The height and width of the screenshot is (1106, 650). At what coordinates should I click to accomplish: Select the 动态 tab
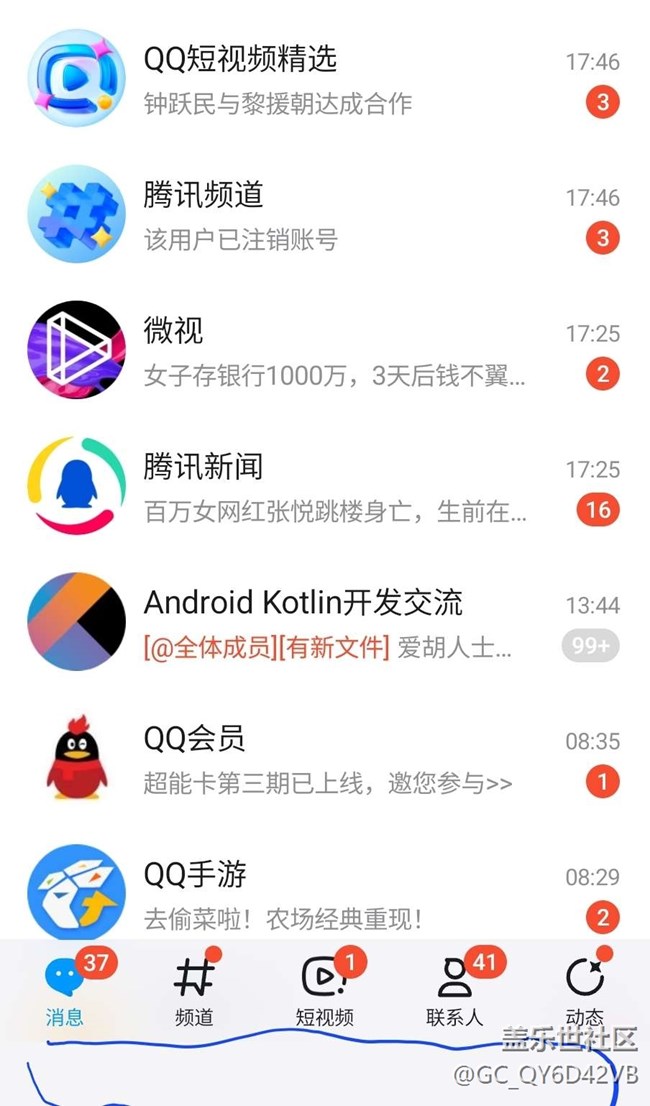pyautogui.click(x=584, y=990)
